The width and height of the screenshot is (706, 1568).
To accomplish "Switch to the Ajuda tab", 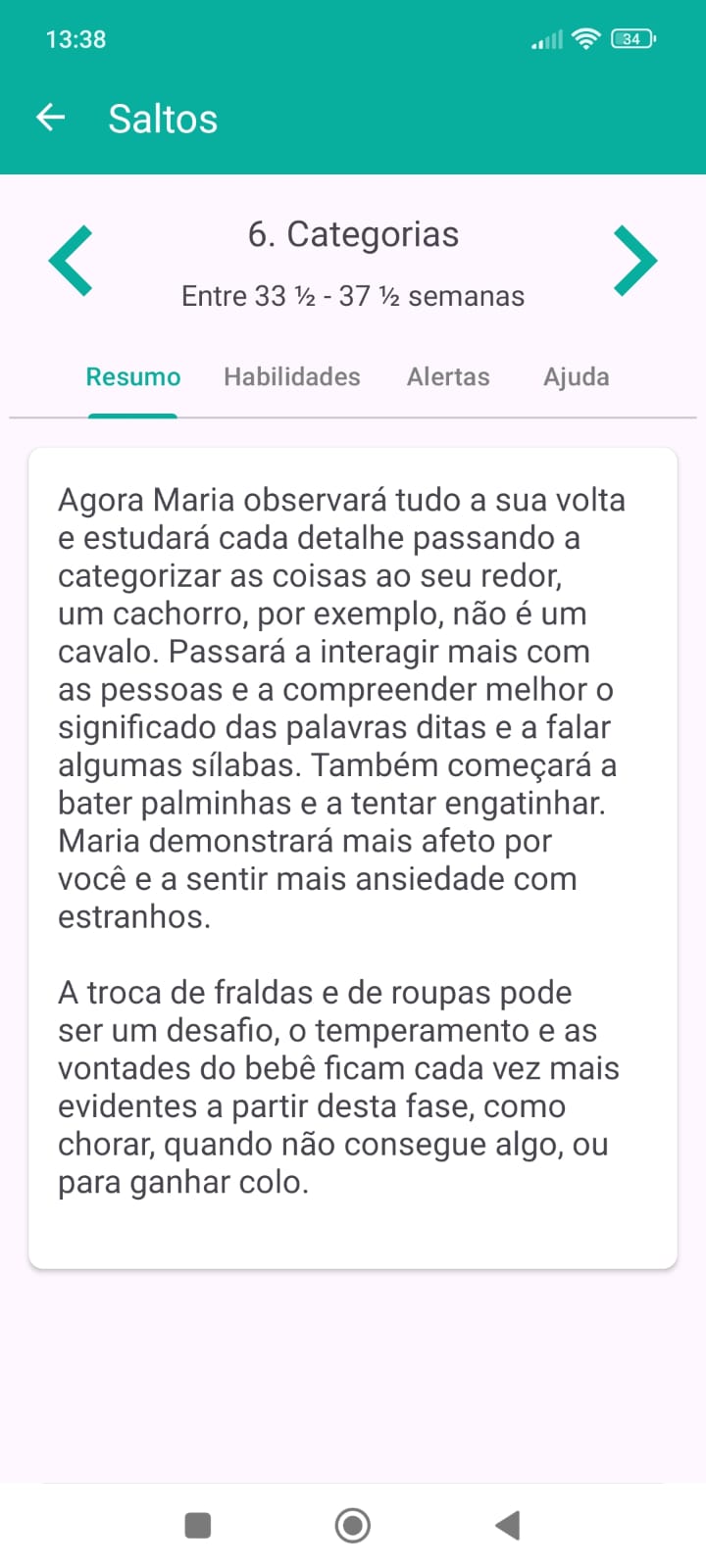I will click(x=577, y=377).
